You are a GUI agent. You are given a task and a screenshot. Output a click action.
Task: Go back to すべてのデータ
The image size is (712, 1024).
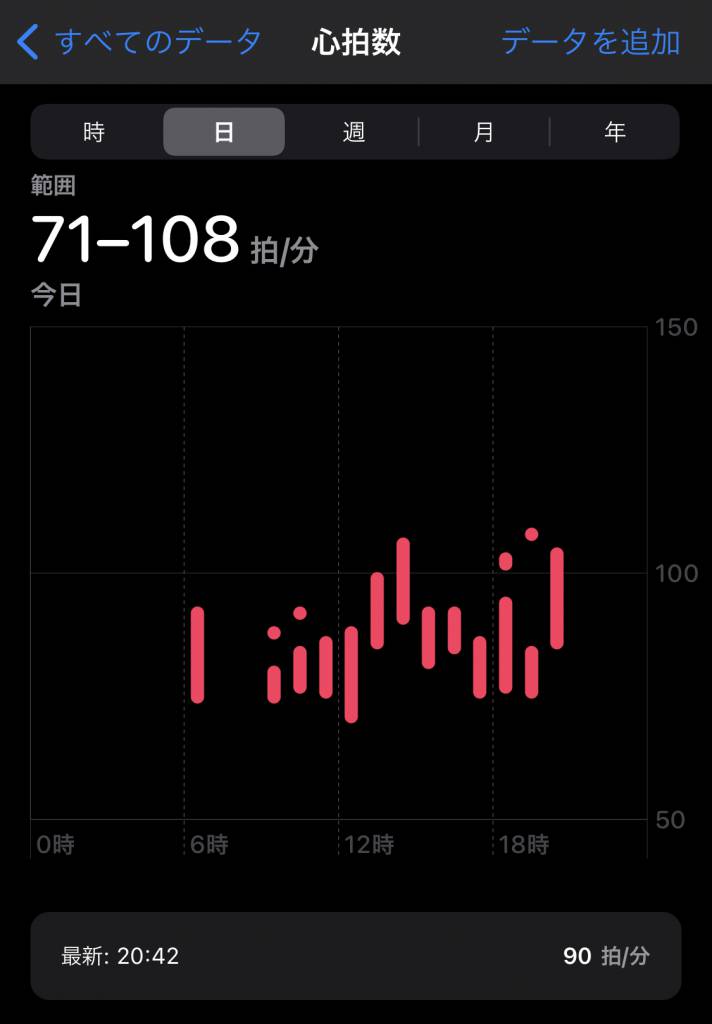pos(140,42)
